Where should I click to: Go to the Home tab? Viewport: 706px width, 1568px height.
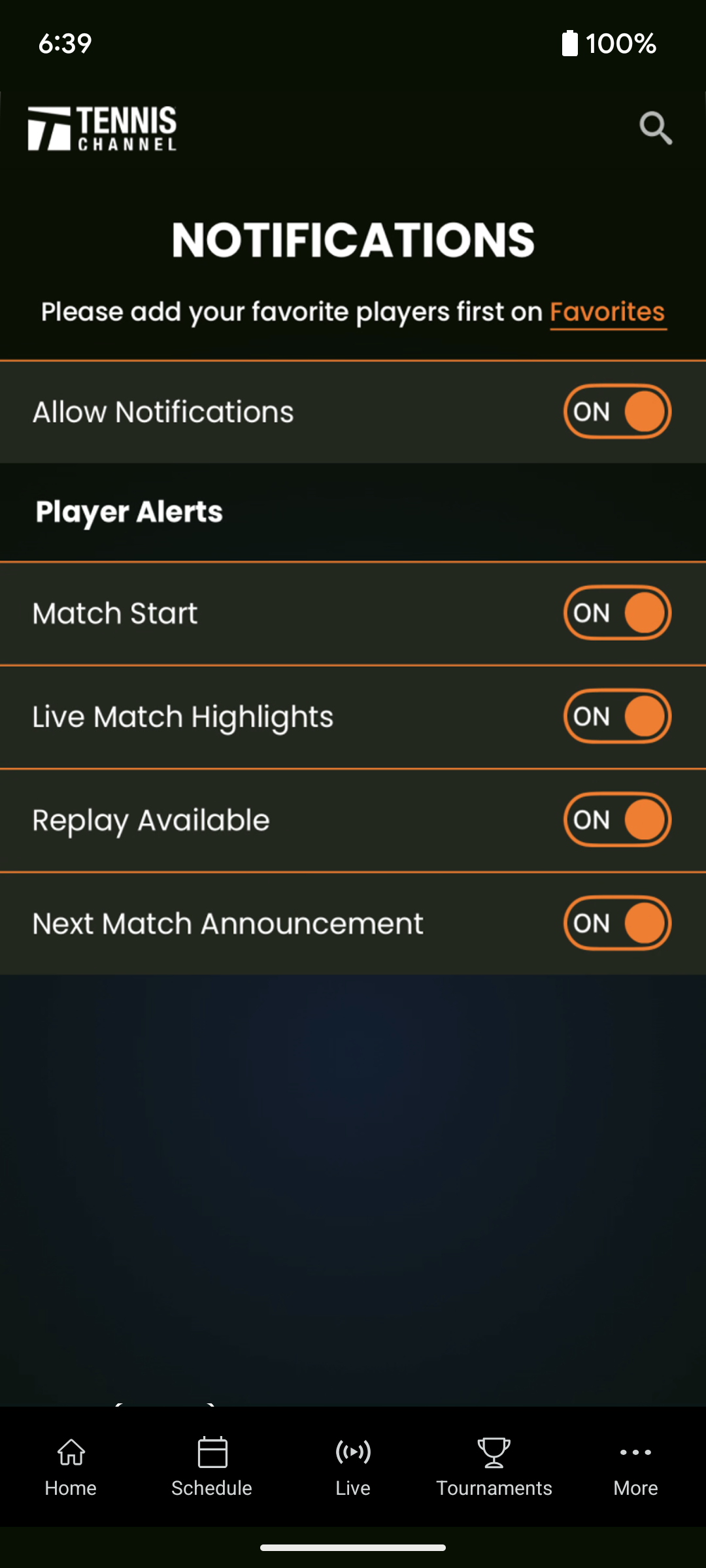pyautogui.click(x=71, y=1467)
